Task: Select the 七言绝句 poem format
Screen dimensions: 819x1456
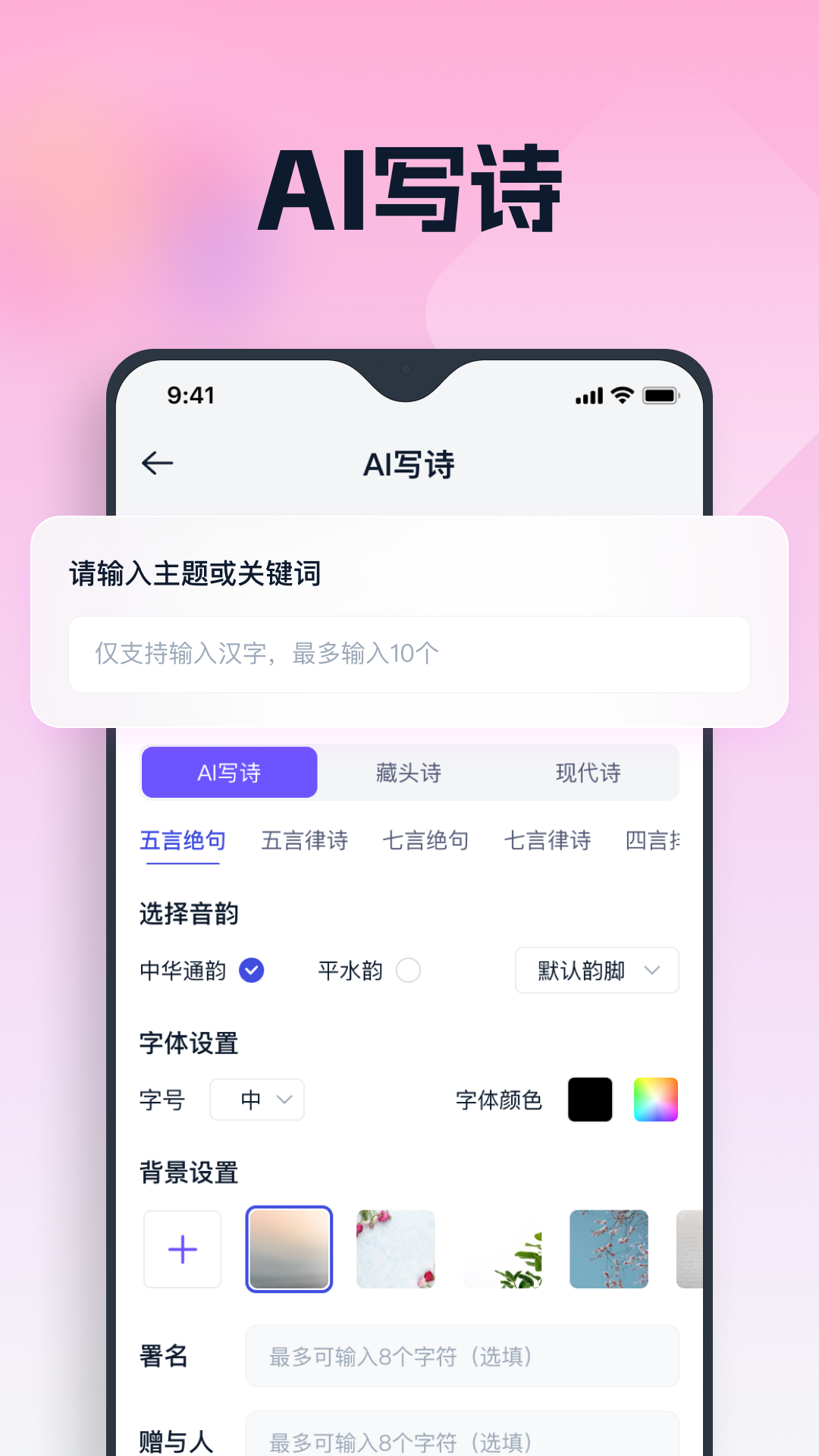Action: (425, 840)
